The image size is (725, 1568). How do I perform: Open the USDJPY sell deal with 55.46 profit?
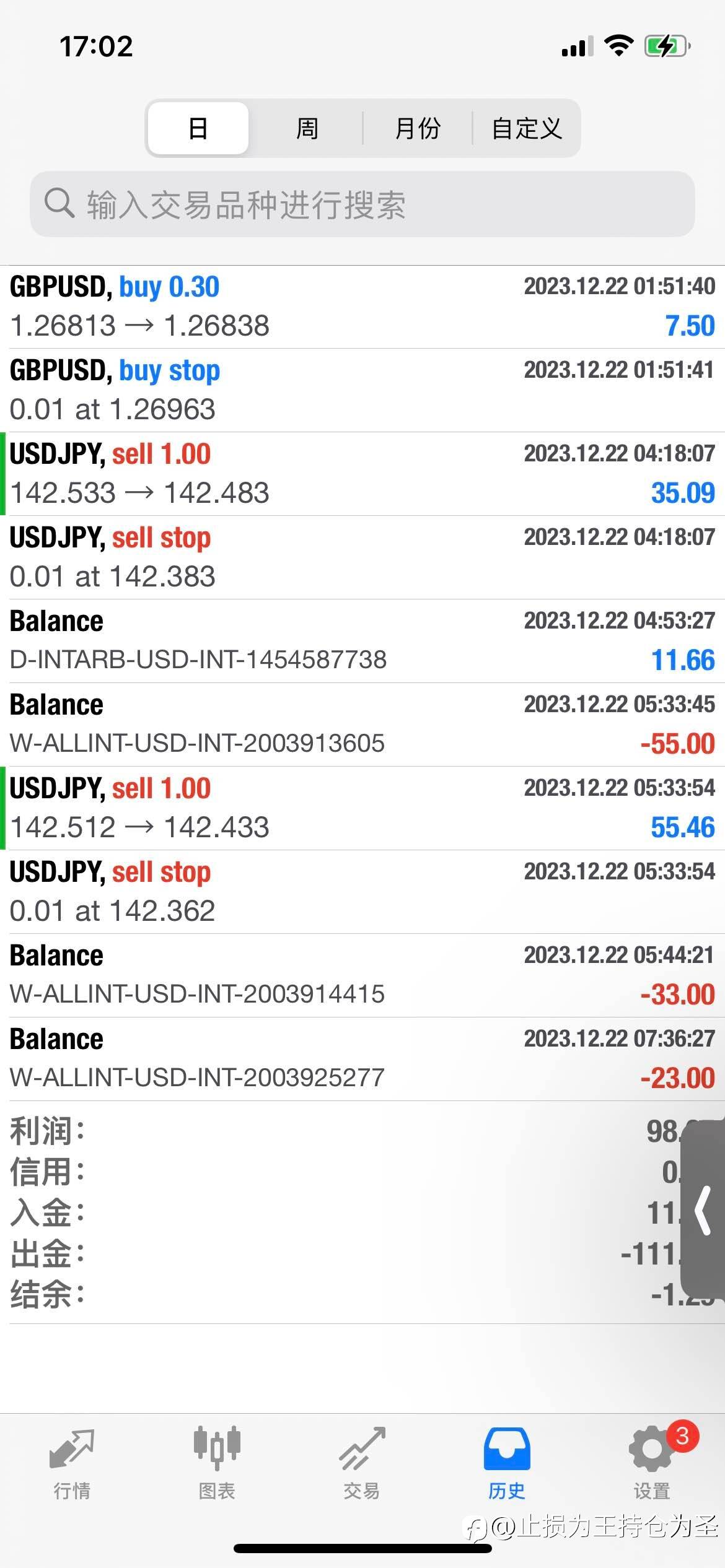(x=362, y=808)
